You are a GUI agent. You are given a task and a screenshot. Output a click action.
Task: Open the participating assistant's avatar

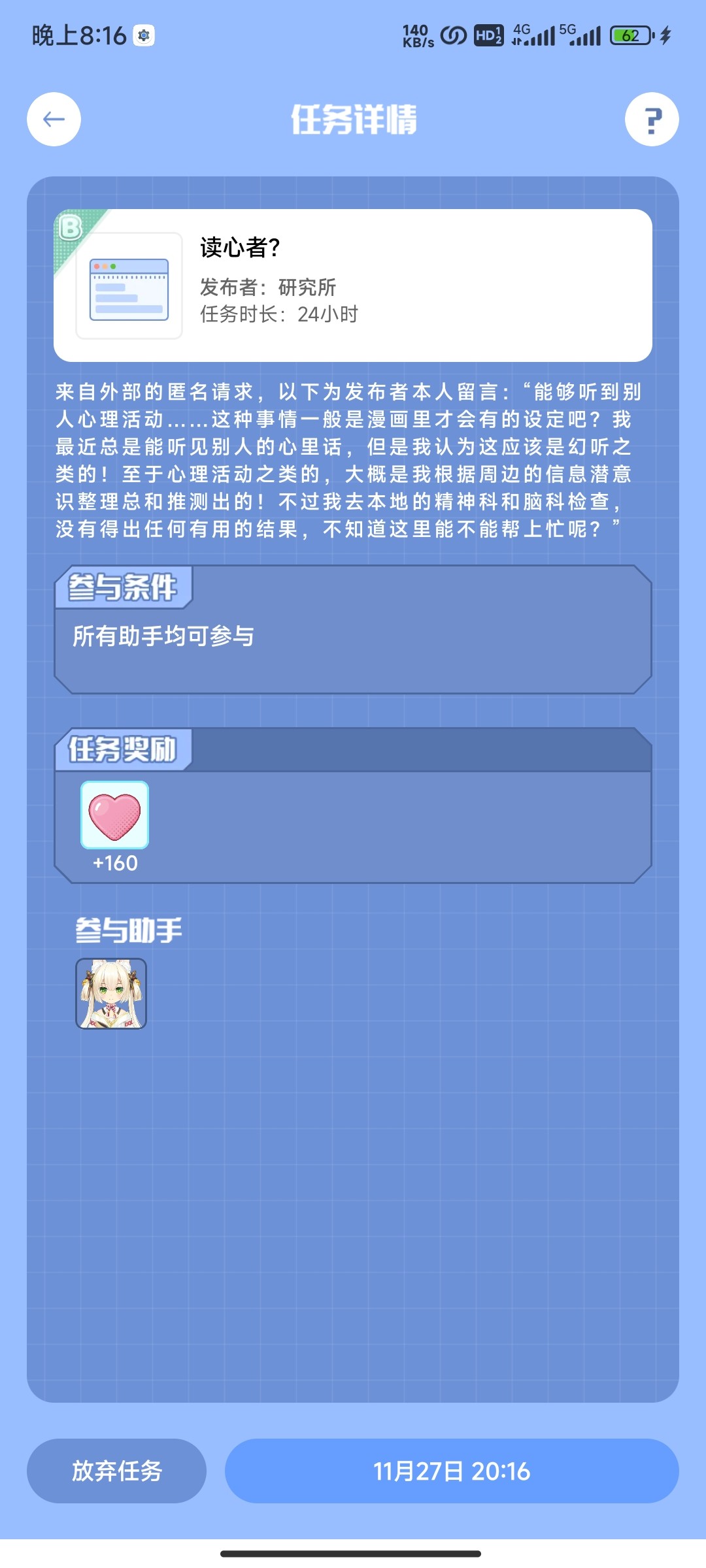pos(111,993)
